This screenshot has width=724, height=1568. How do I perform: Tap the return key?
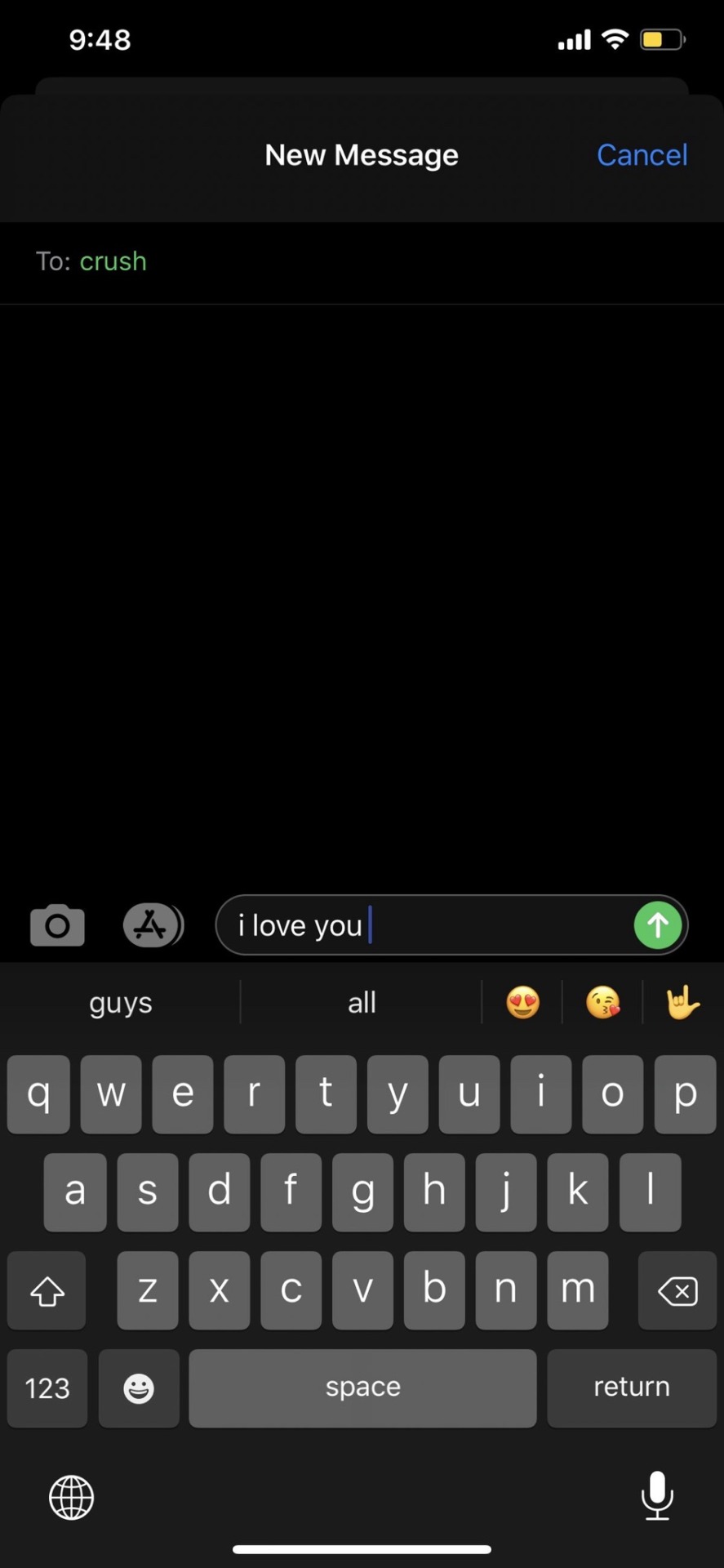click(631, 1388)
